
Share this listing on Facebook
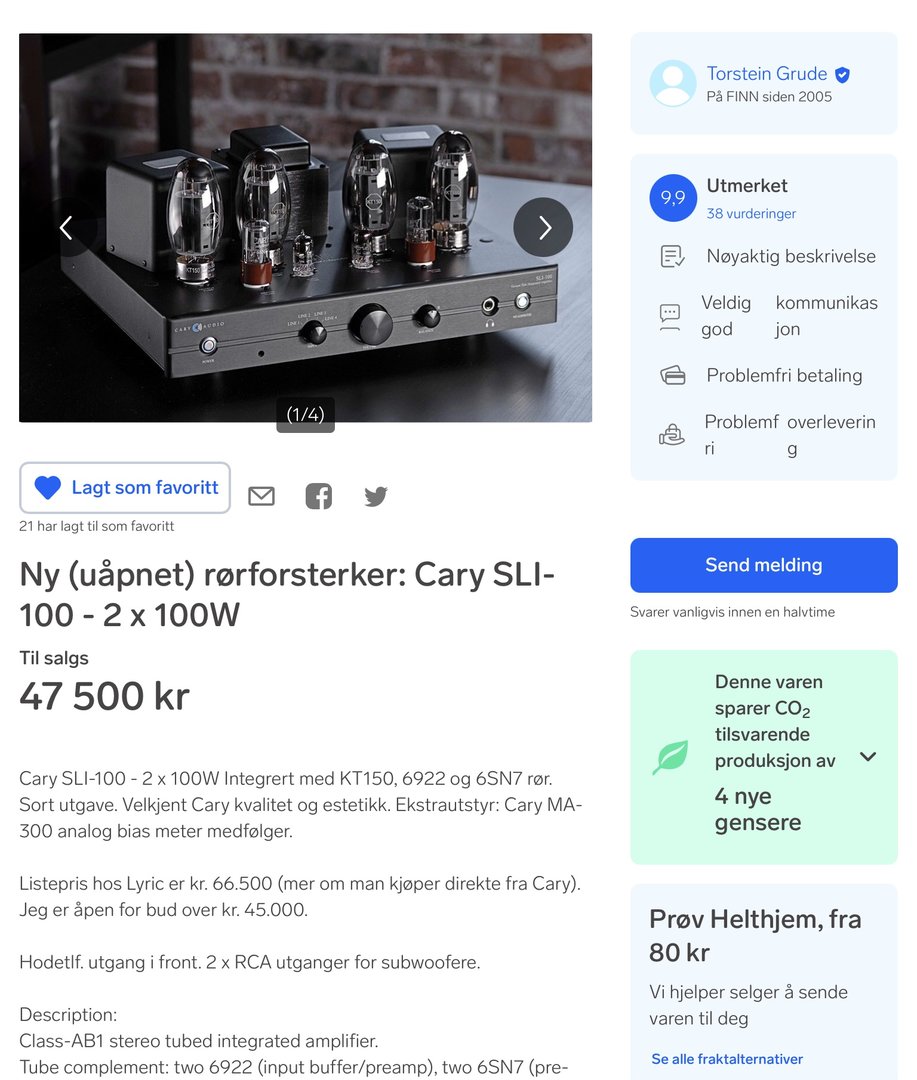click(x=318, y=496)
